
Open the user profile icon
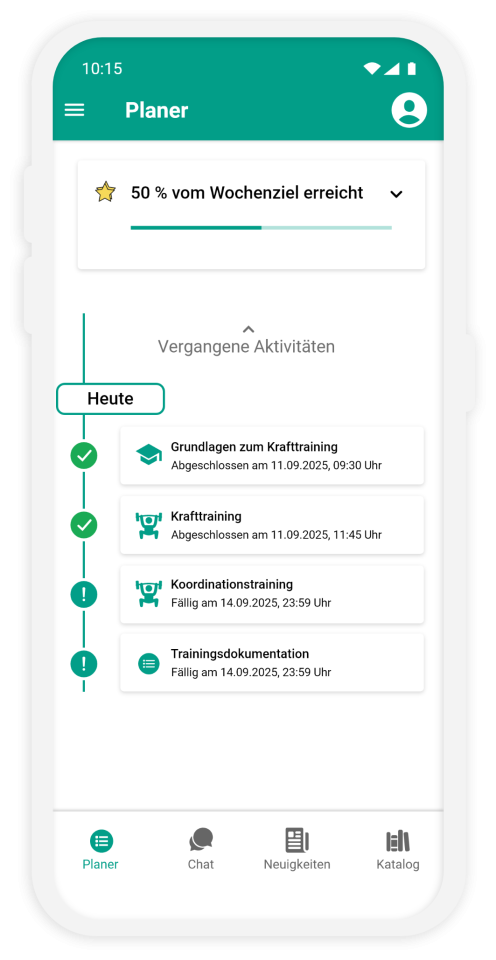point(409,110)
